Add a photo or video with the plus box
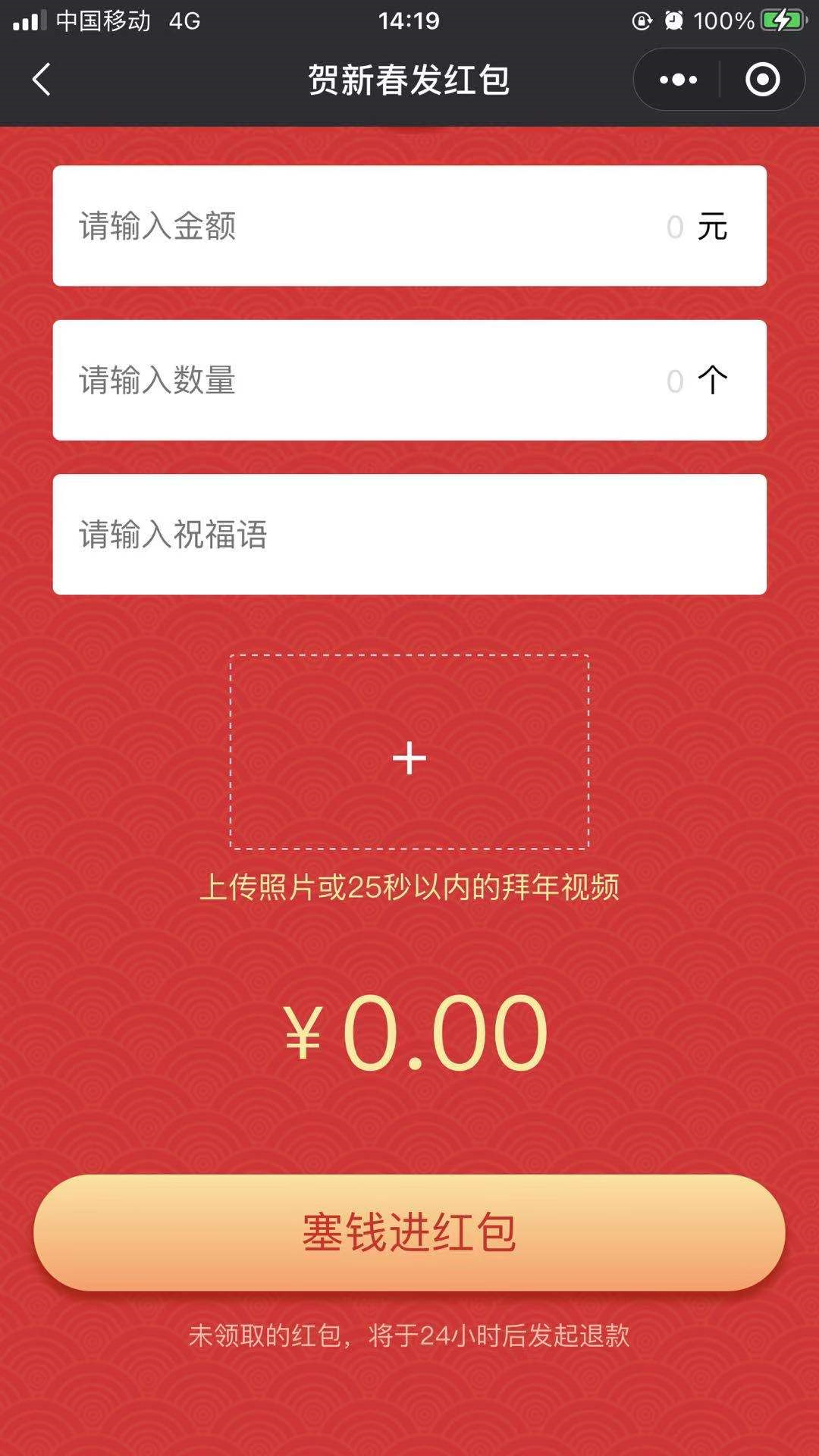This screenshot has width=819, height=1456. (409, 752)
